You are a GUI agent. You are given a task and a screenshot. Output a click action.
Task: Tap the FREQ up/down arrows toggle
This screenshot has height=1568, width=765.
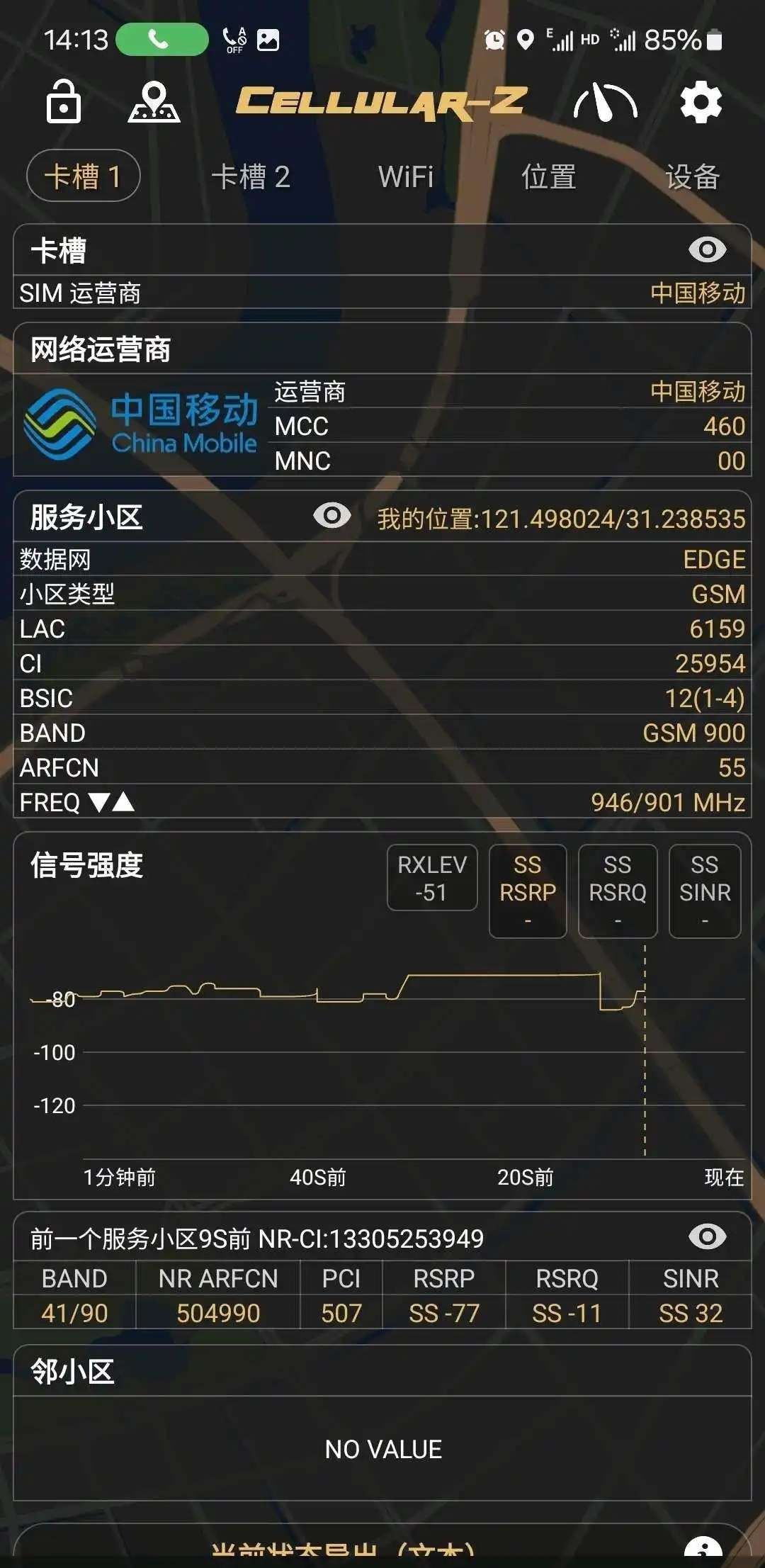pos(112,802)
